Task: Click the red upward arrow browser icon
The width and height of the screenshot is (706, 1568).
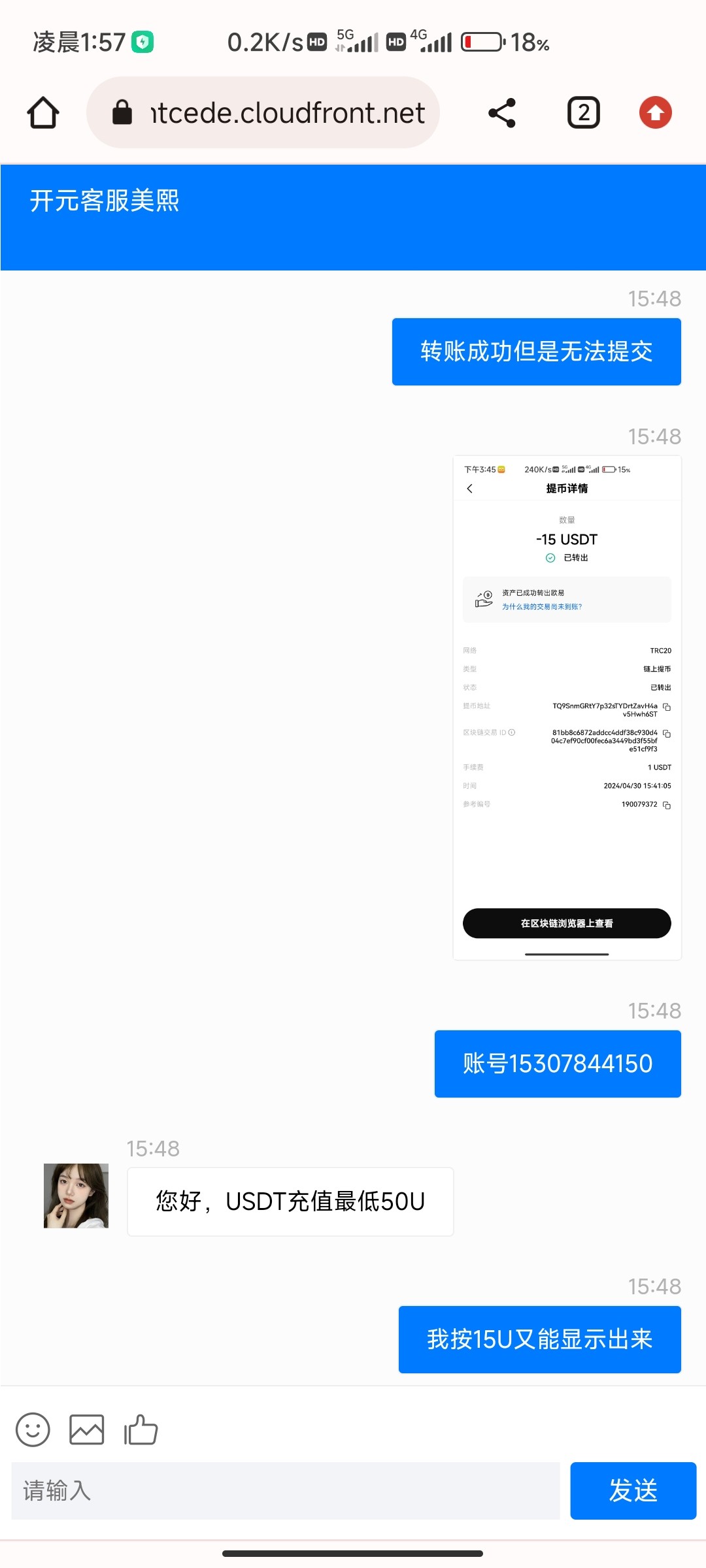Action: (x=654, y=112)
